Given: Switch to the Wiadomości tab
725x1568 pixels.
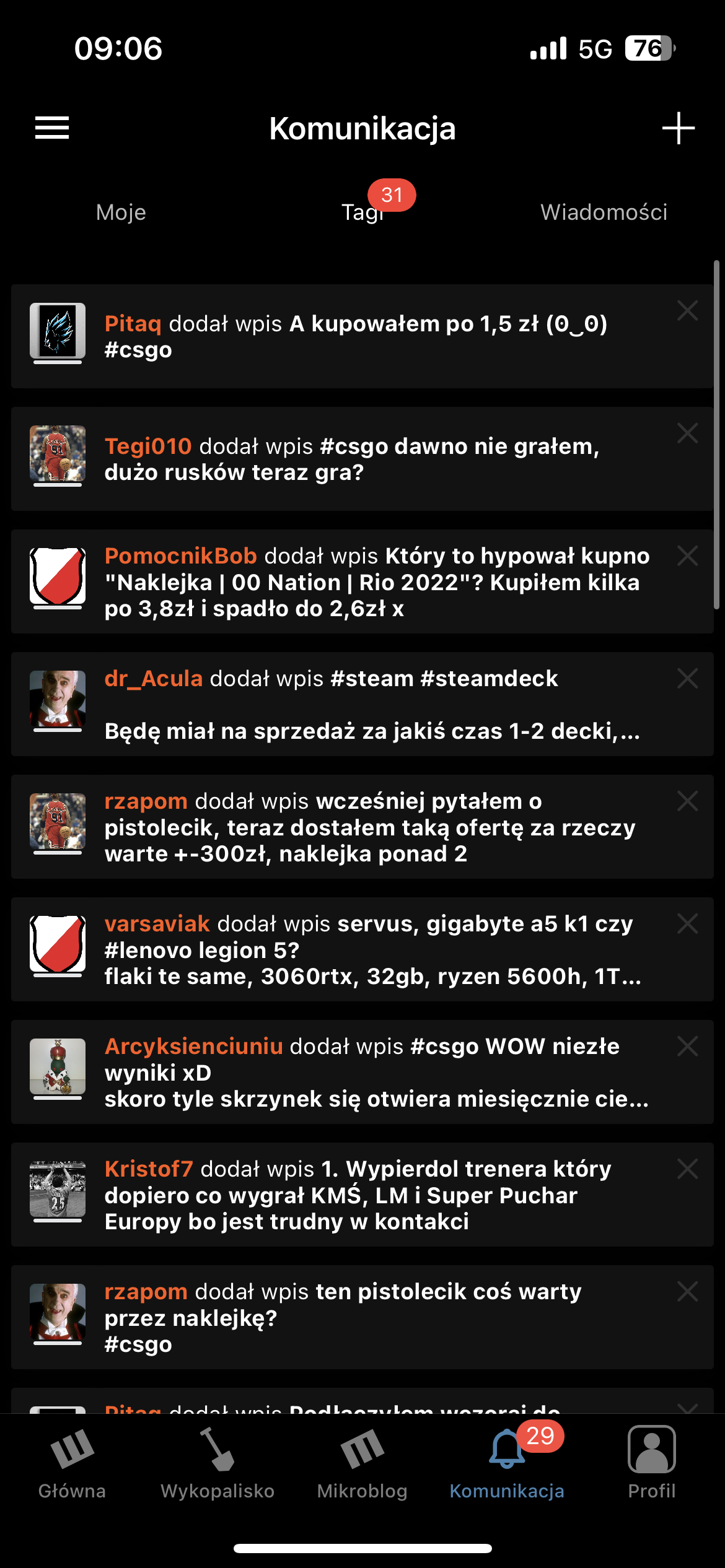Looking at the screenshot, I should [604, 212].
